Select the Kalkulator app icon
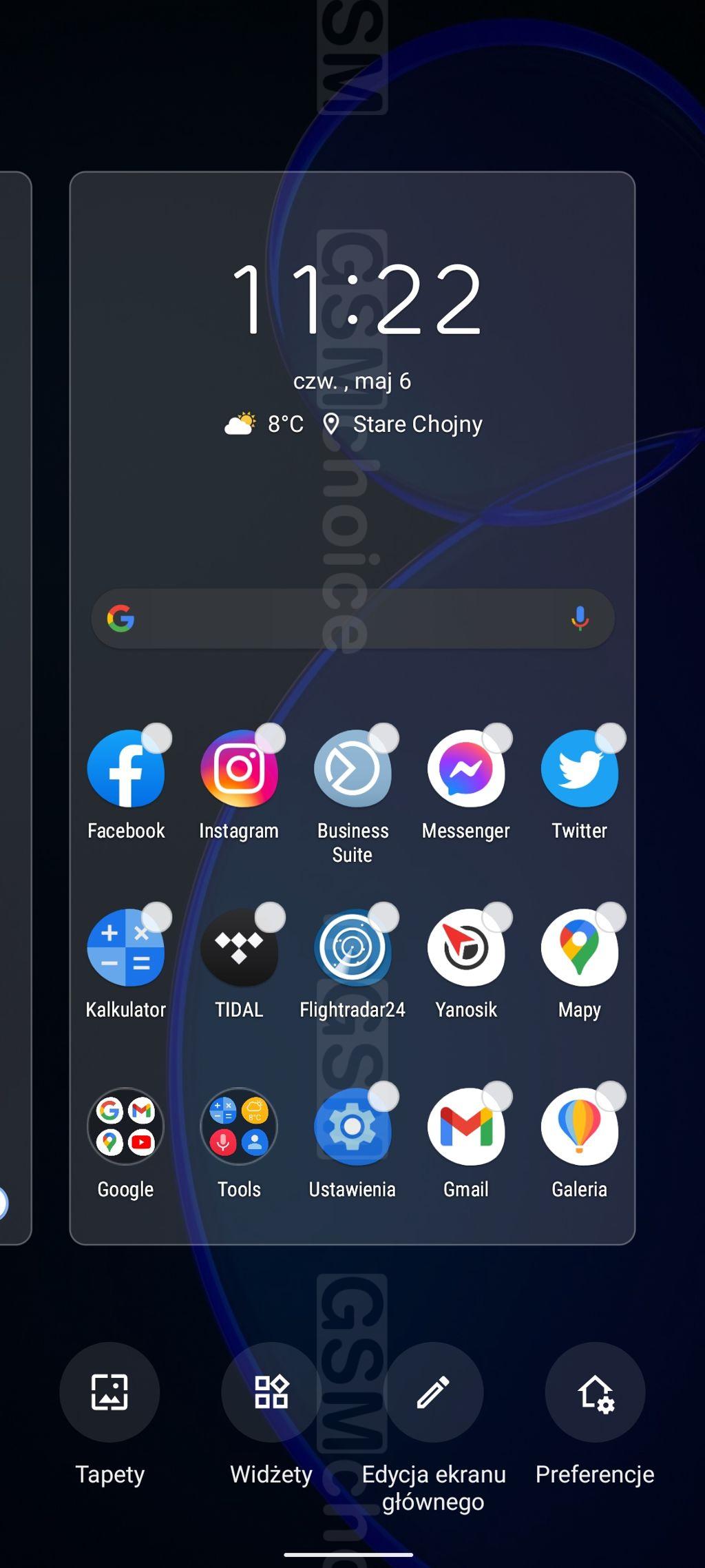Screen dimensions: 705x1568 [x=126, y=947]
